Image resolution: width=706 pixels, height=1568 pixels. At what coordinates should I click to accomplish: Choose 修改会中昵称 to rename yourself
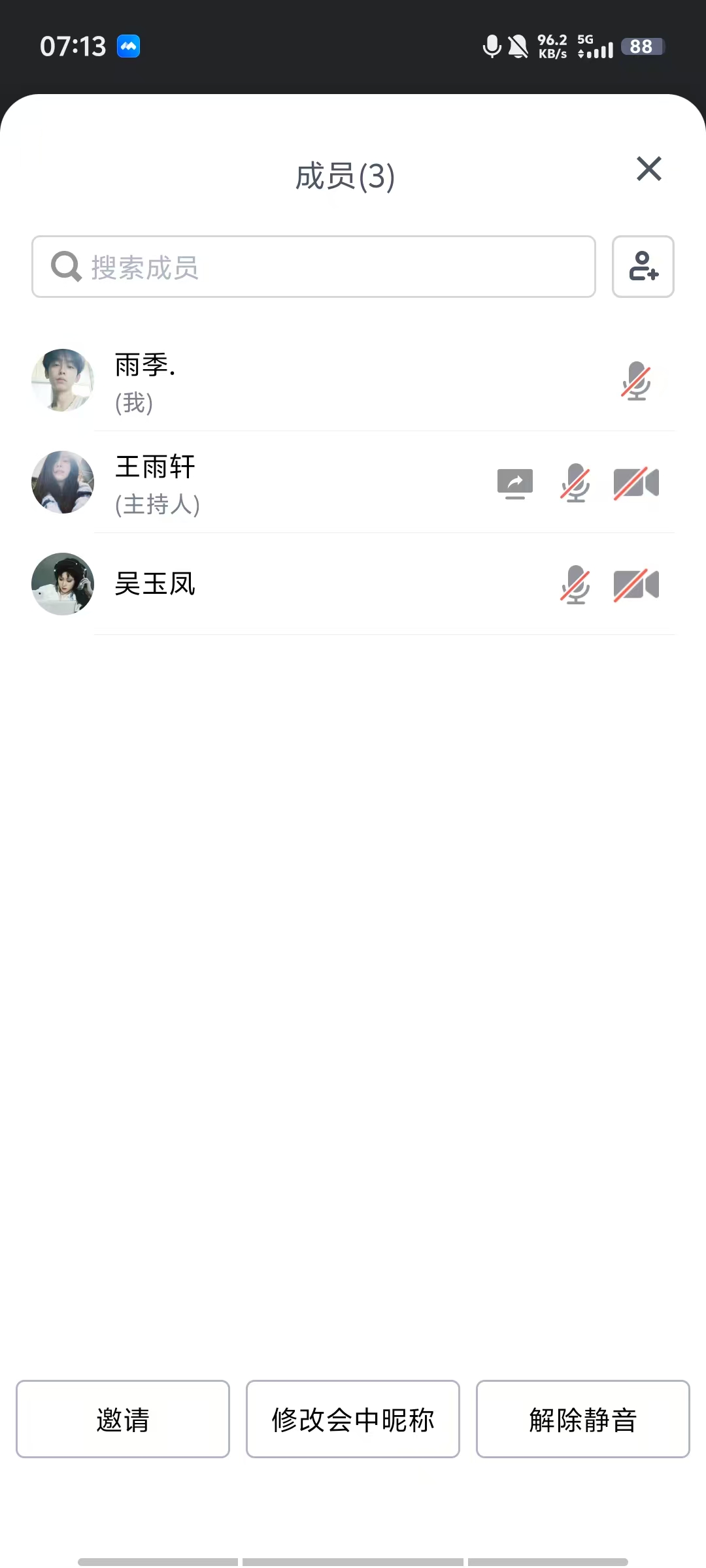[353, 1419]
